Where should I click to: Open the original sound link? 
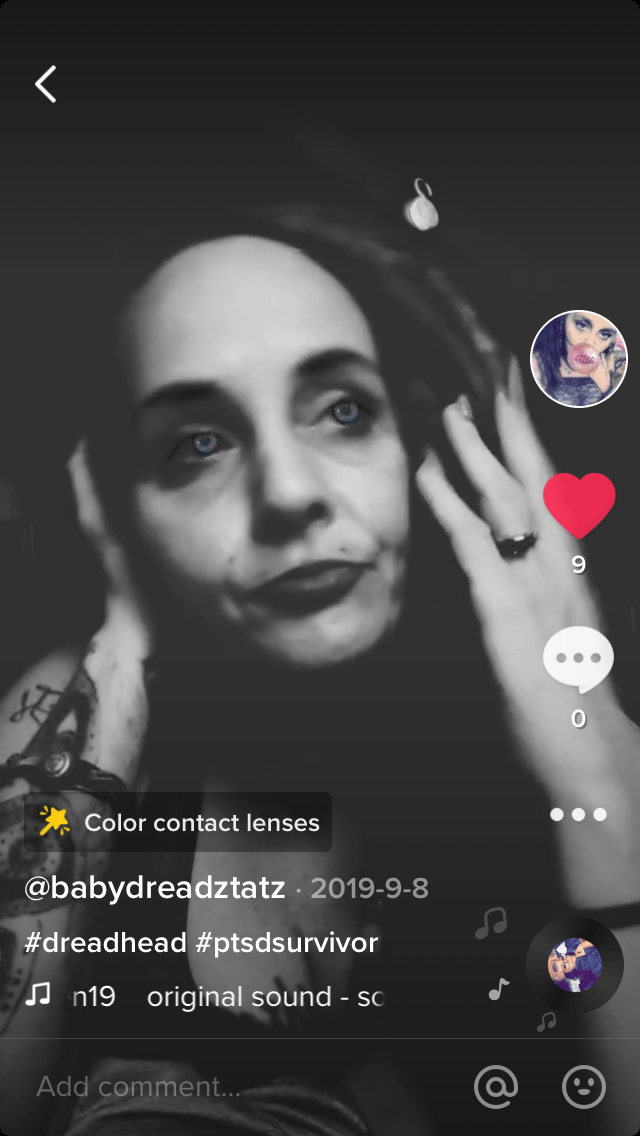[264, 996]
